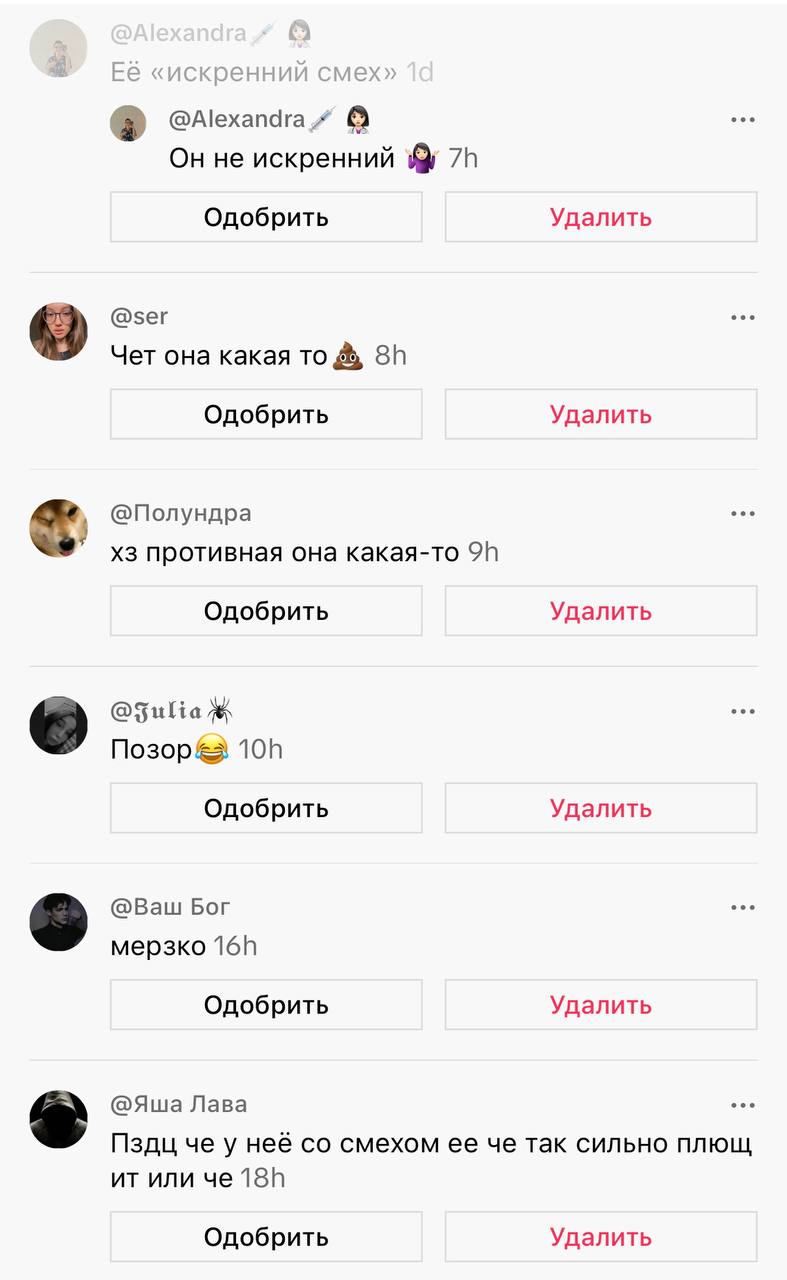Screen dimensions: 787x1280
Task: Open overflow menu for @ser's comment
Action: pos(742,317)
